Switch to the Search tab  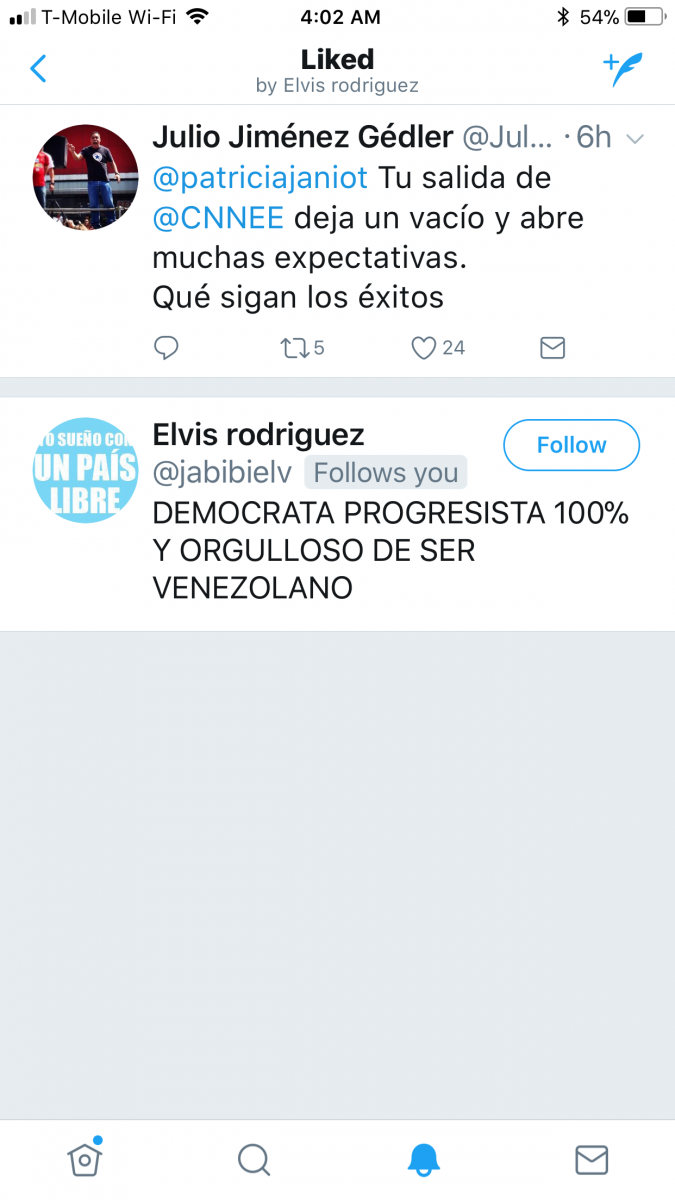[254, 1160]
